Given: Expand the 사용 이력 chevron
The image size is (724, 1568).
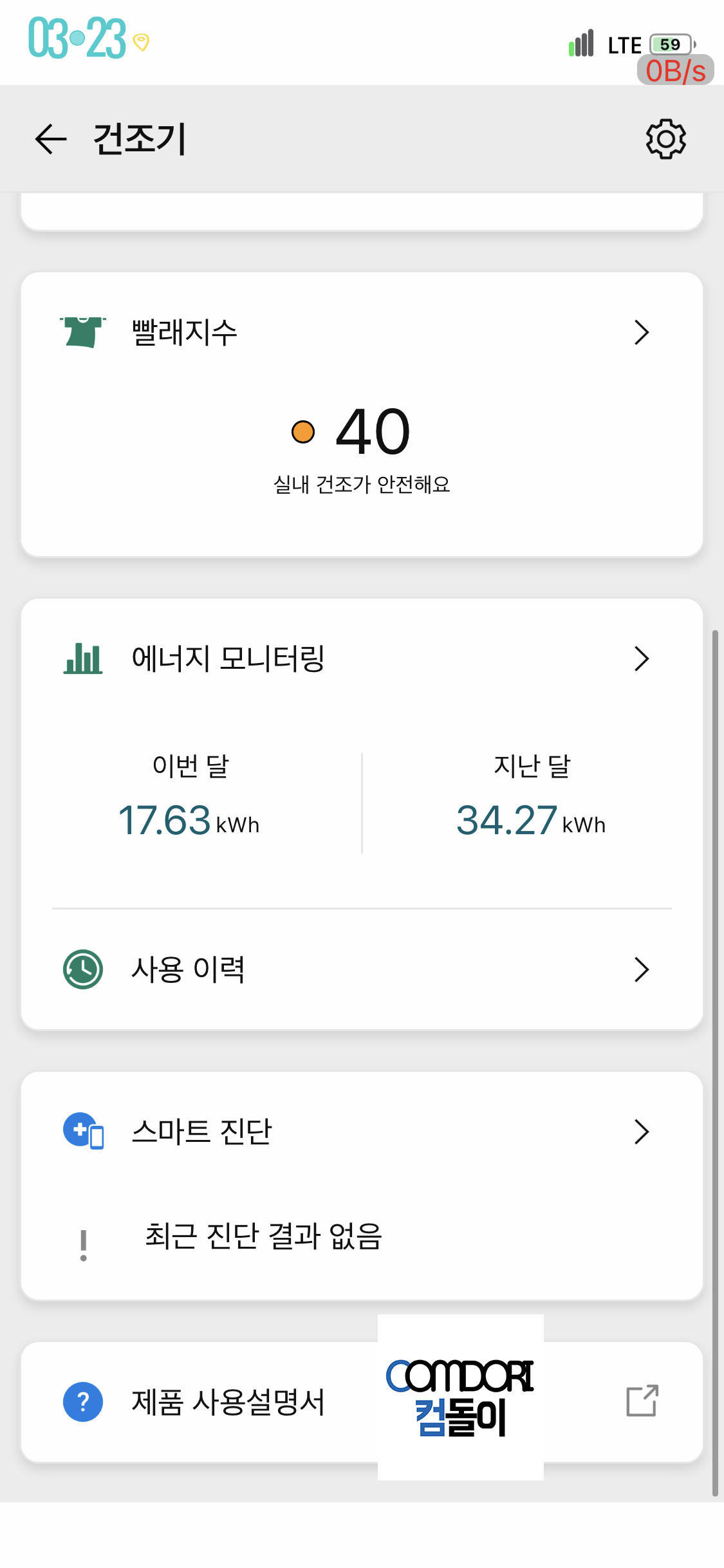Looking at the screenshot, I should [x=641, y=969].
